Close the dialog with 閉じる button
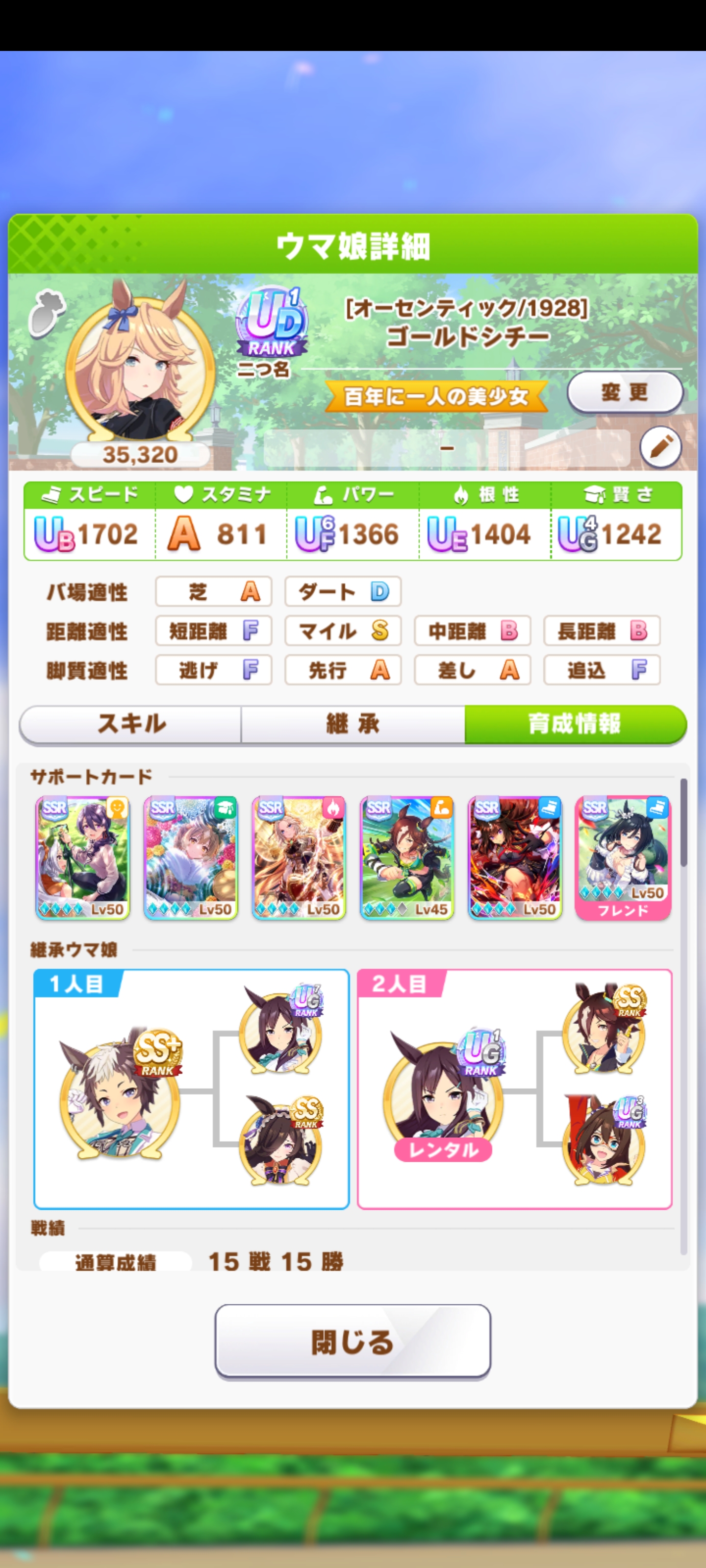Viewport: 706px width, 1568px height. pyautogui.click(x=353, y=1342)
